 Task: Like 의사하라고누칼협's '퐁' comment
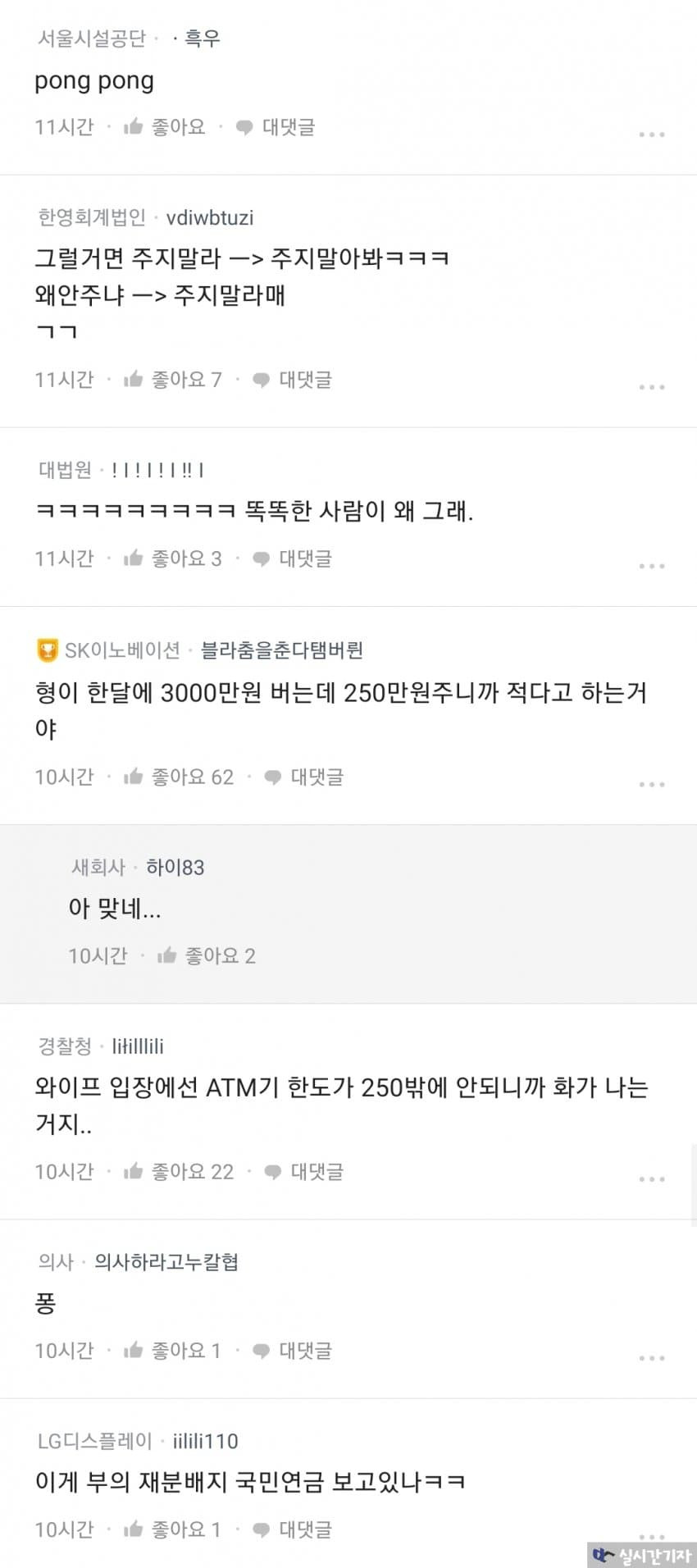click(172, 1350)
